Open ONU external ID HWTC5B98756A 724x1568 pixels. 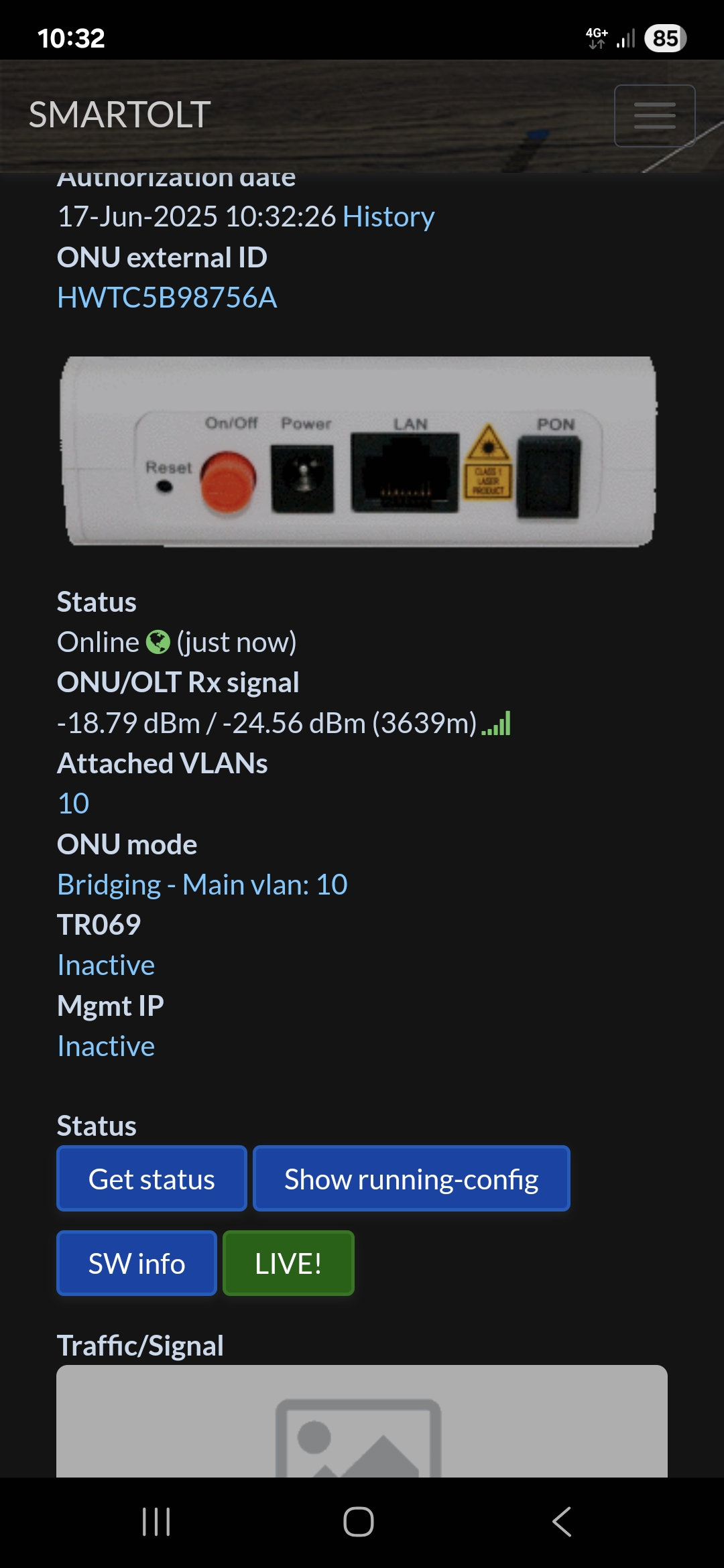pyautogui.click(x=167, y=298)
